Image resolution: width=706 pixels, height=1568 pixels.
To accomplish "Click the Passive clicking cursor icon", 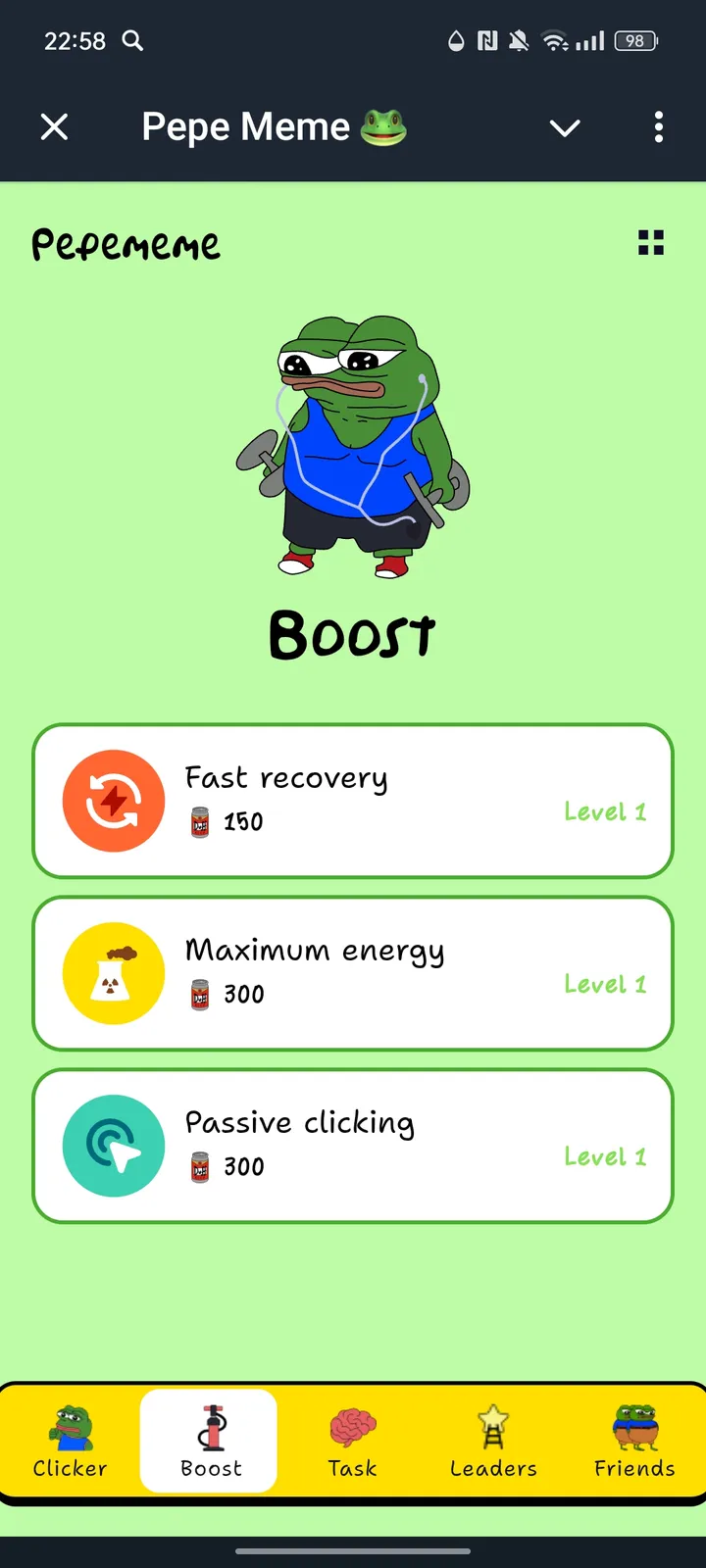I will [113, 1146].
